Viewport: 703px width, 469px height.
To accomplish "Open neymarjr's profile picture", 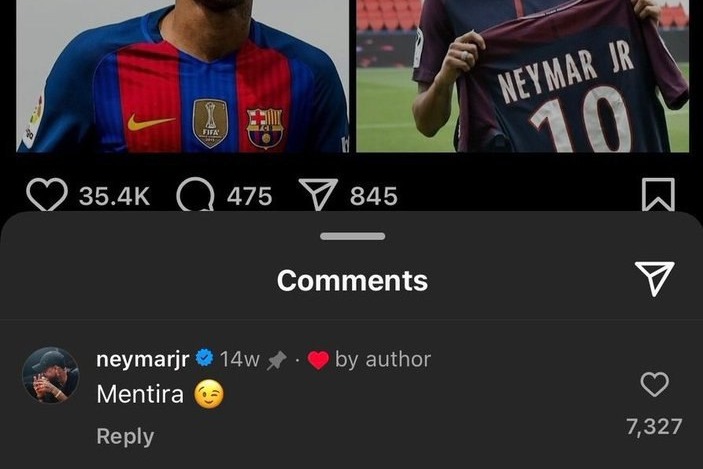I will coord(50,376).
